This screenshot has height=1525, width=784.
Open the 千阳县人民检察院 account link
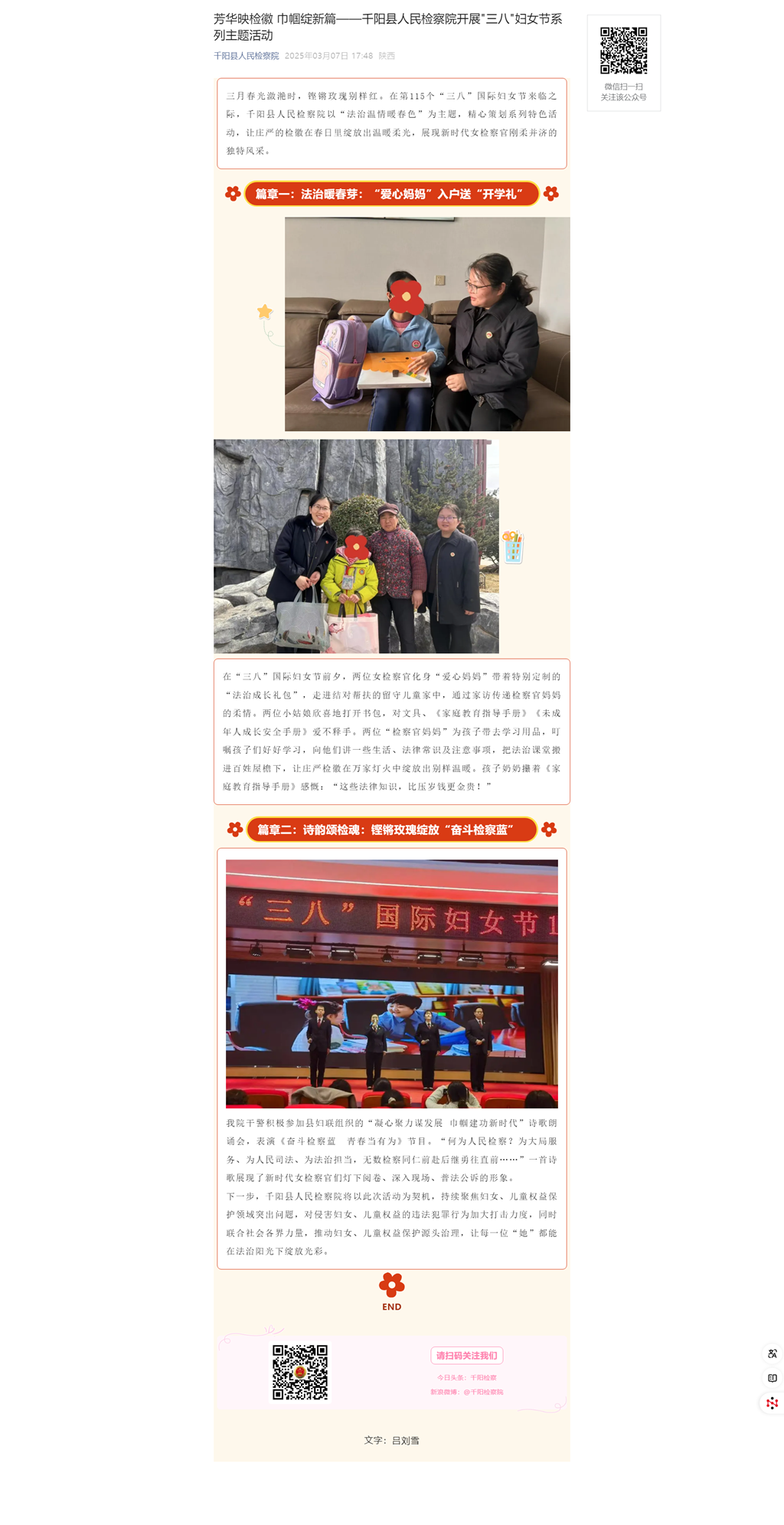246,56
